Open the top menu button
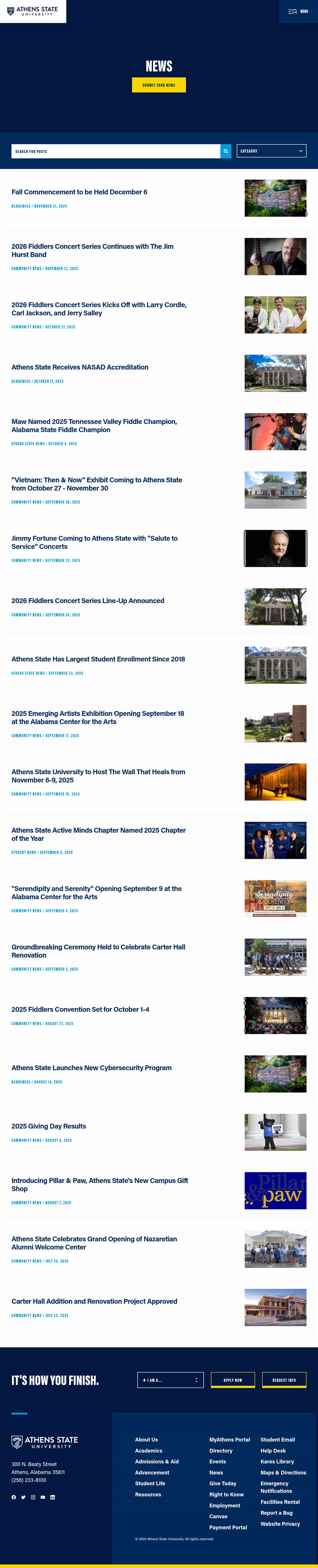The height and width of the screenshot is (1568, 318). [298, 12]
